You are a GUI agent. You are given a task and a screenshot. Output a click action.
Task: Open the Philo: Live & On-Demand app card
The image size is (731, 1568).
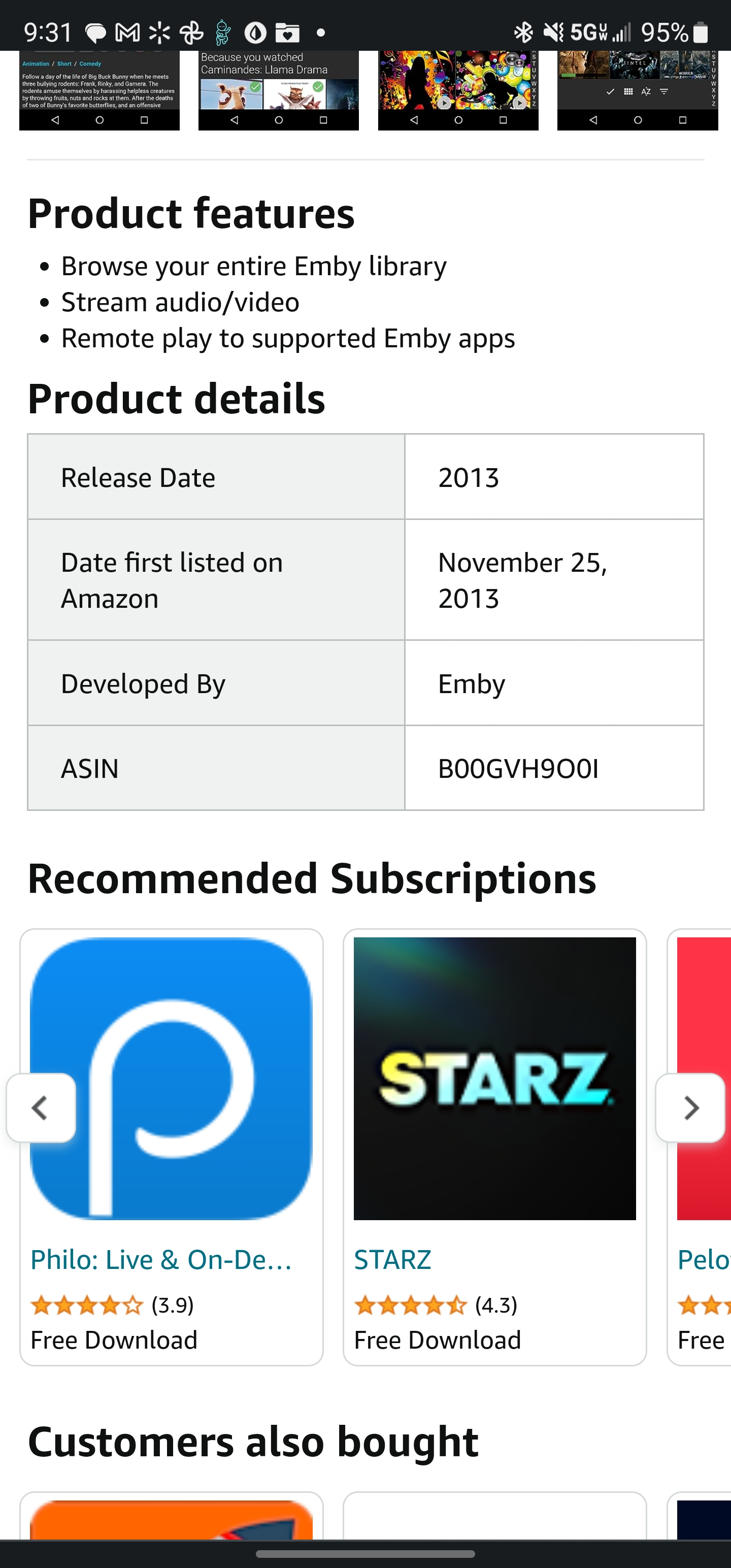(171, 1077)
